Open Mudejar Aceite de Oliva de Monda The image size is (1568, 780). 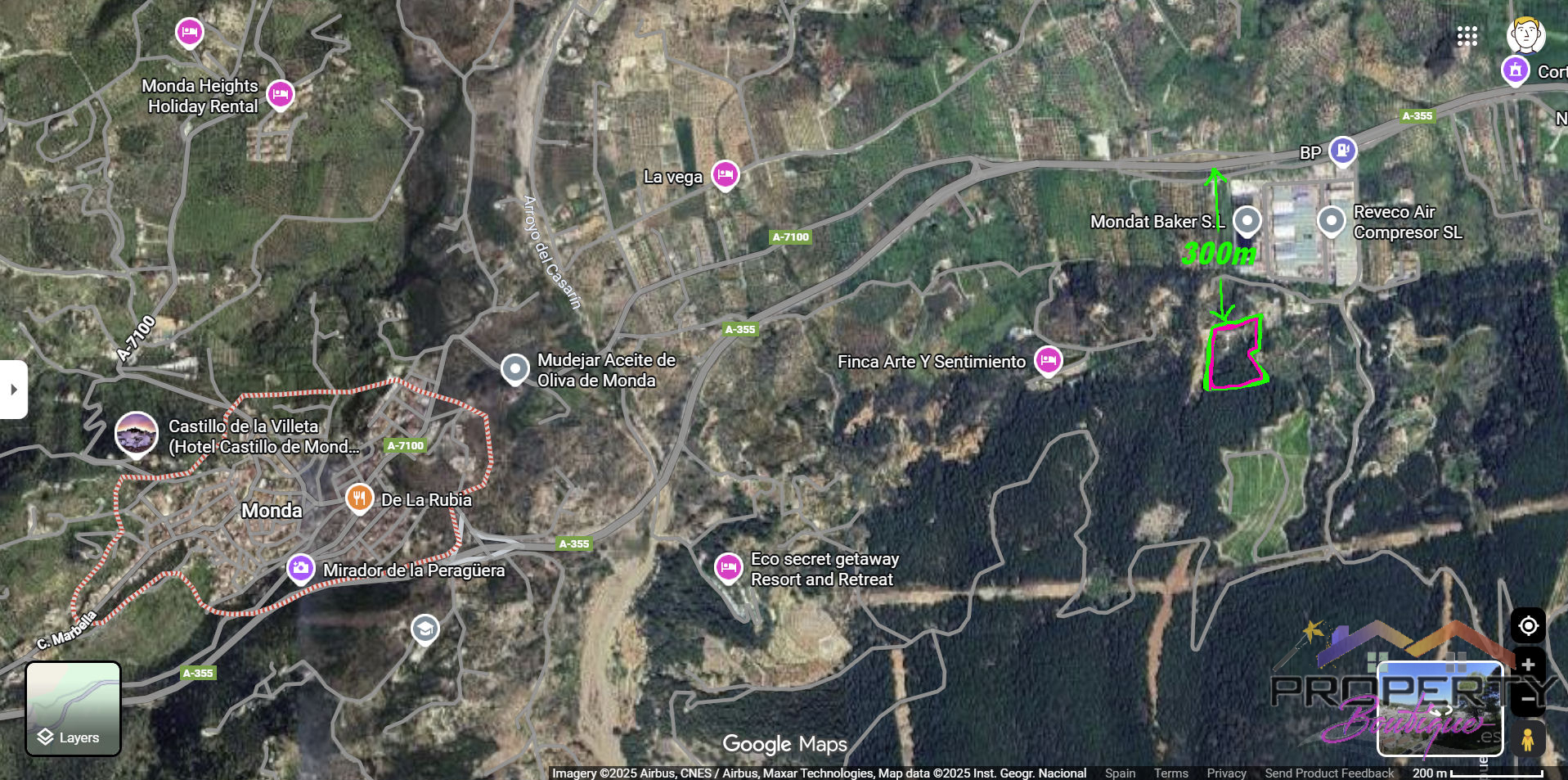(514, 368)
